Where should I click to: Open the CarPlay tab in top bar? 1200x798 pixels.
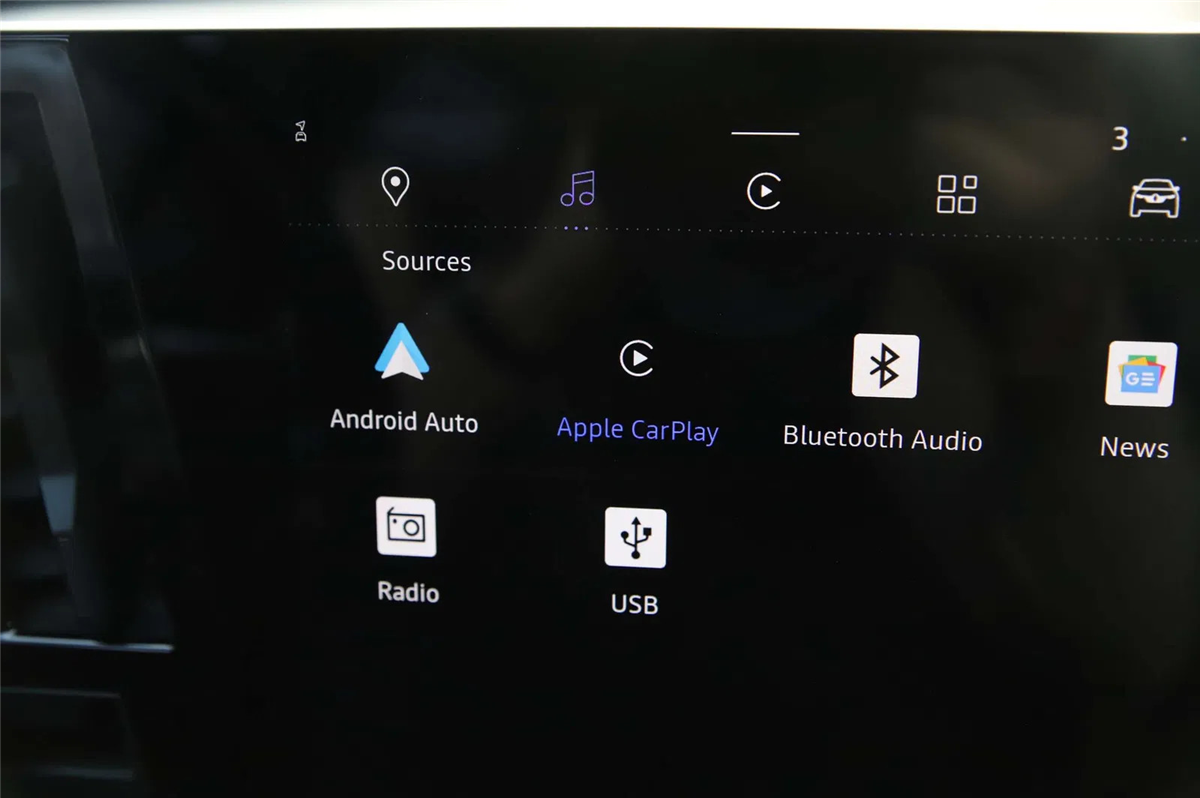[x=764, y=191]
